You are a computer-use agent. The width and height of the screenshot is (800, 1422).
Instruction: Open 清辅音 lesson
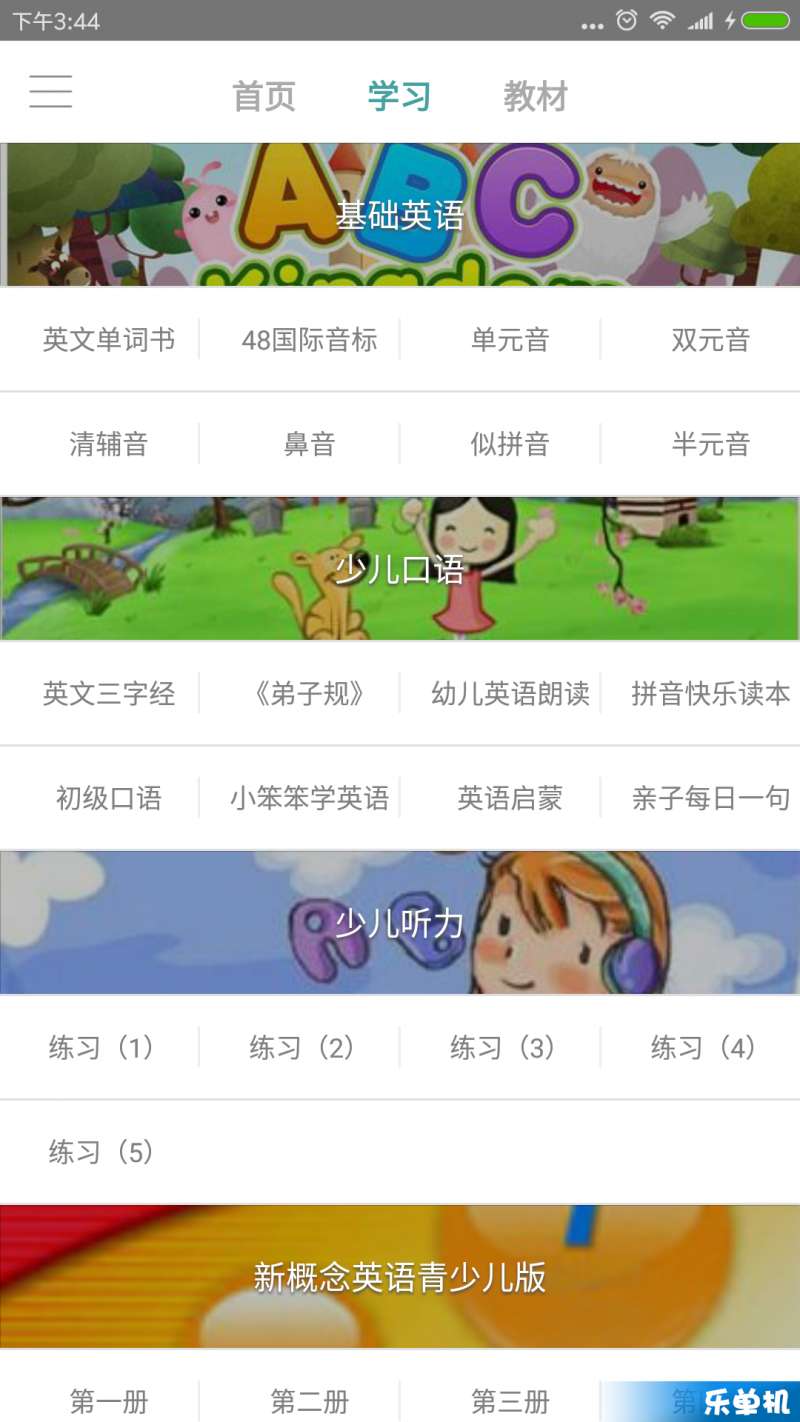point(109,444)
